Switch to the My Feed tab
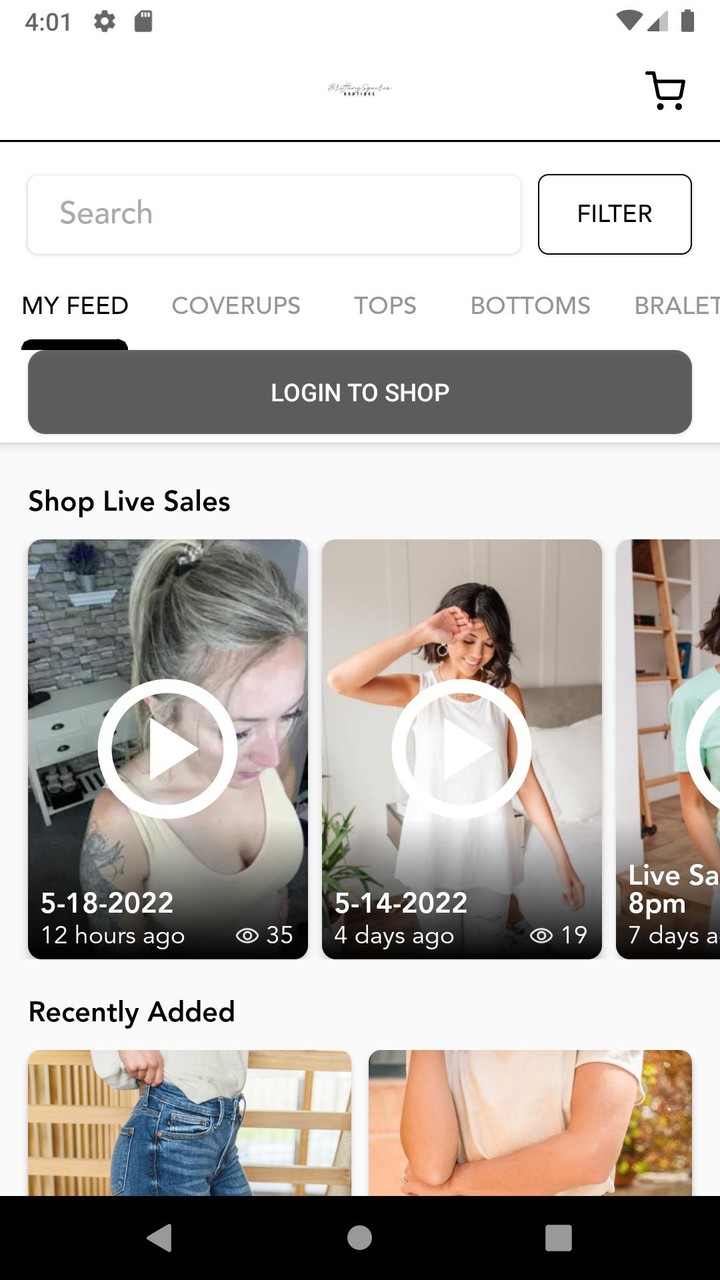The width and height of the screenshot is (720, 1280). click(75, 306)
